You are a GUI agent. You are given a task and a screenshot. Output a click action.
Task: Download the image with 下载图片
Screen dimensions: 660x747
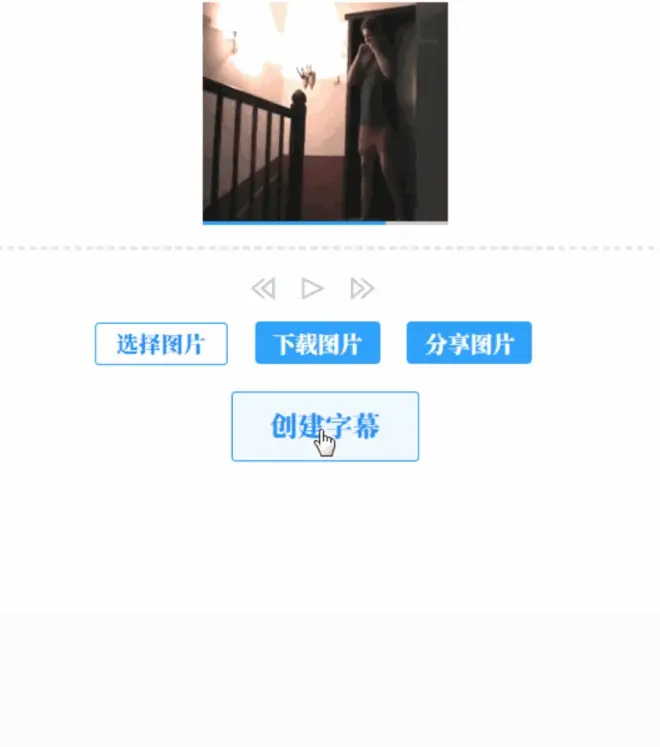(317, 344)
